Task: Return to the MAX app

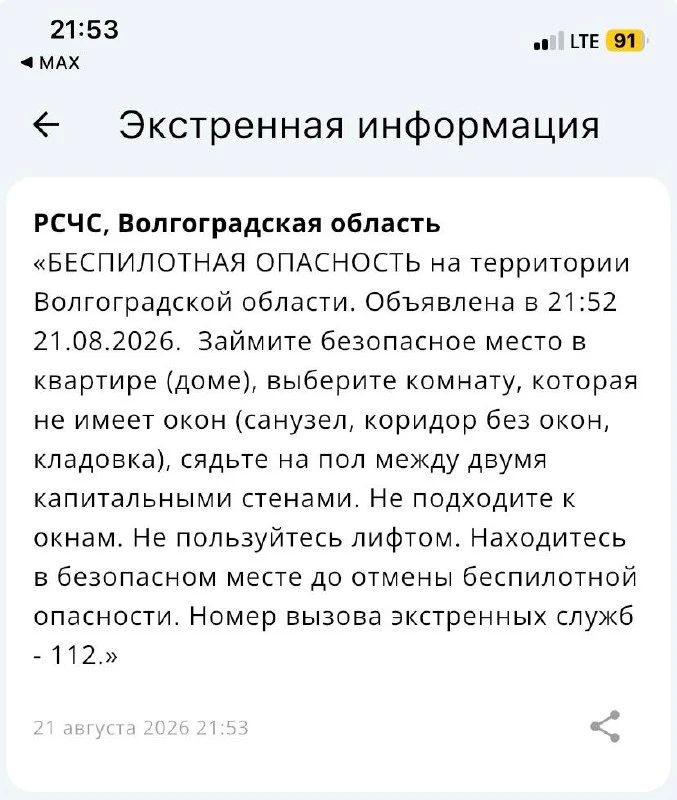Action: pos(50,63)
